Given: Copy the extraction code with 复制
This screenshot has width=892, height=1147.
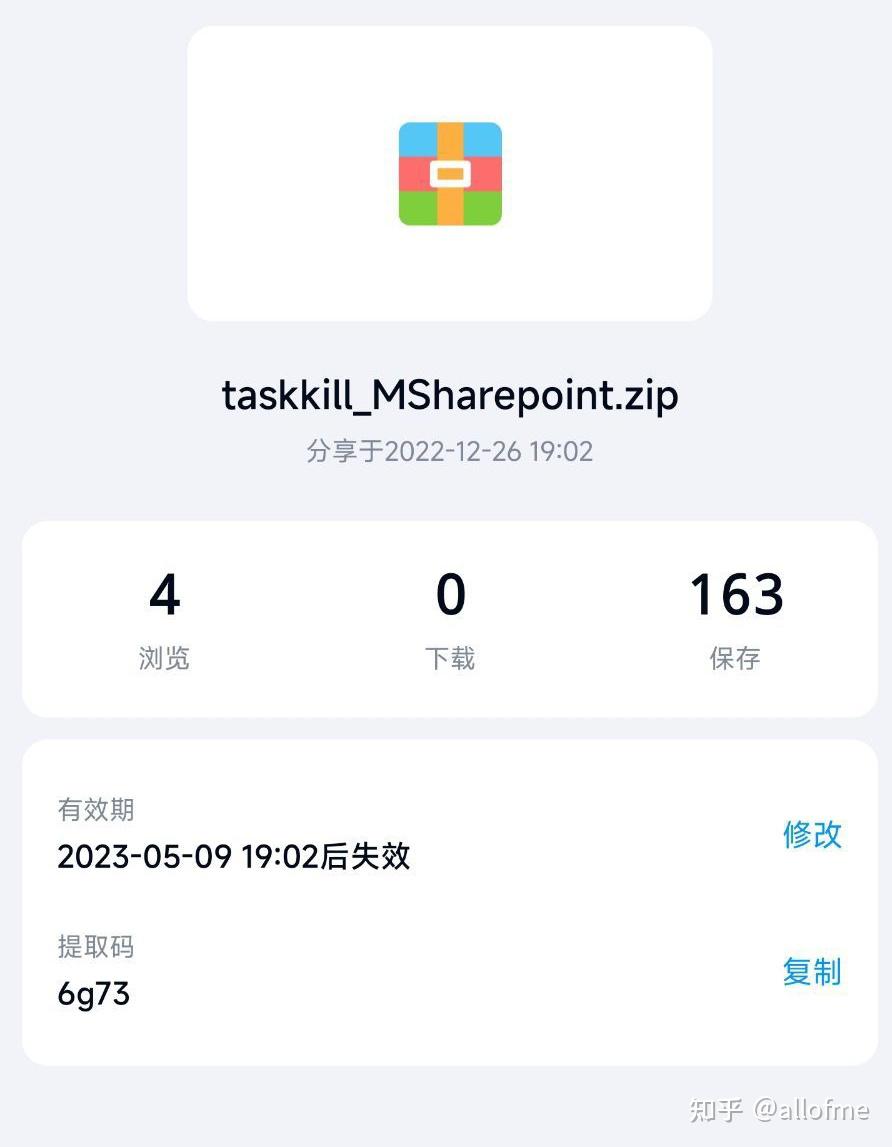Looking at the screenshot, I should coord(812,971).
